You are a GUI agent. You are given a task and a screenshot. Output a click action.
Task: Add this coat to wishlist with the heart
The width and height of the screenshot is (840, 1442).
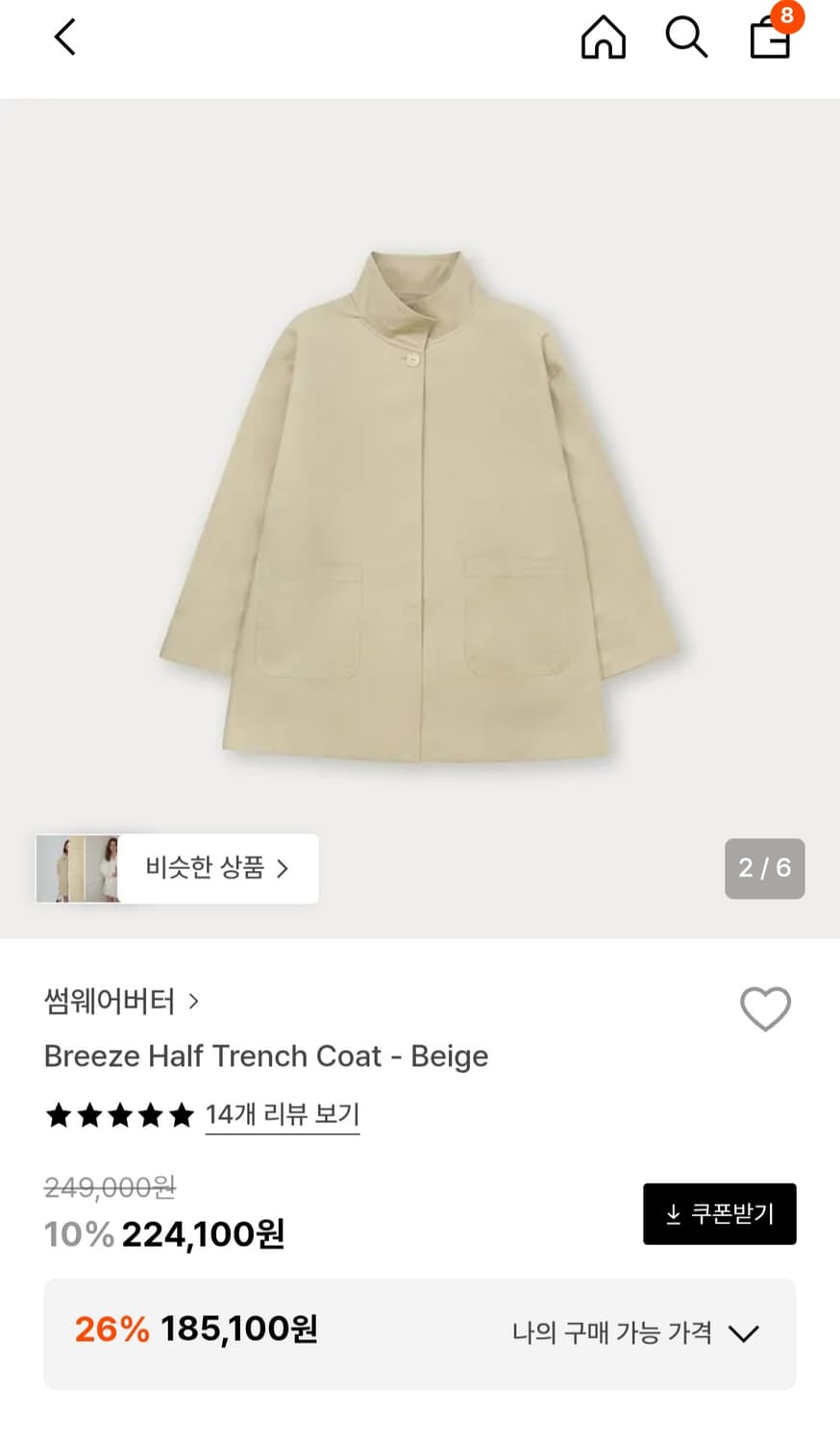765,1008
